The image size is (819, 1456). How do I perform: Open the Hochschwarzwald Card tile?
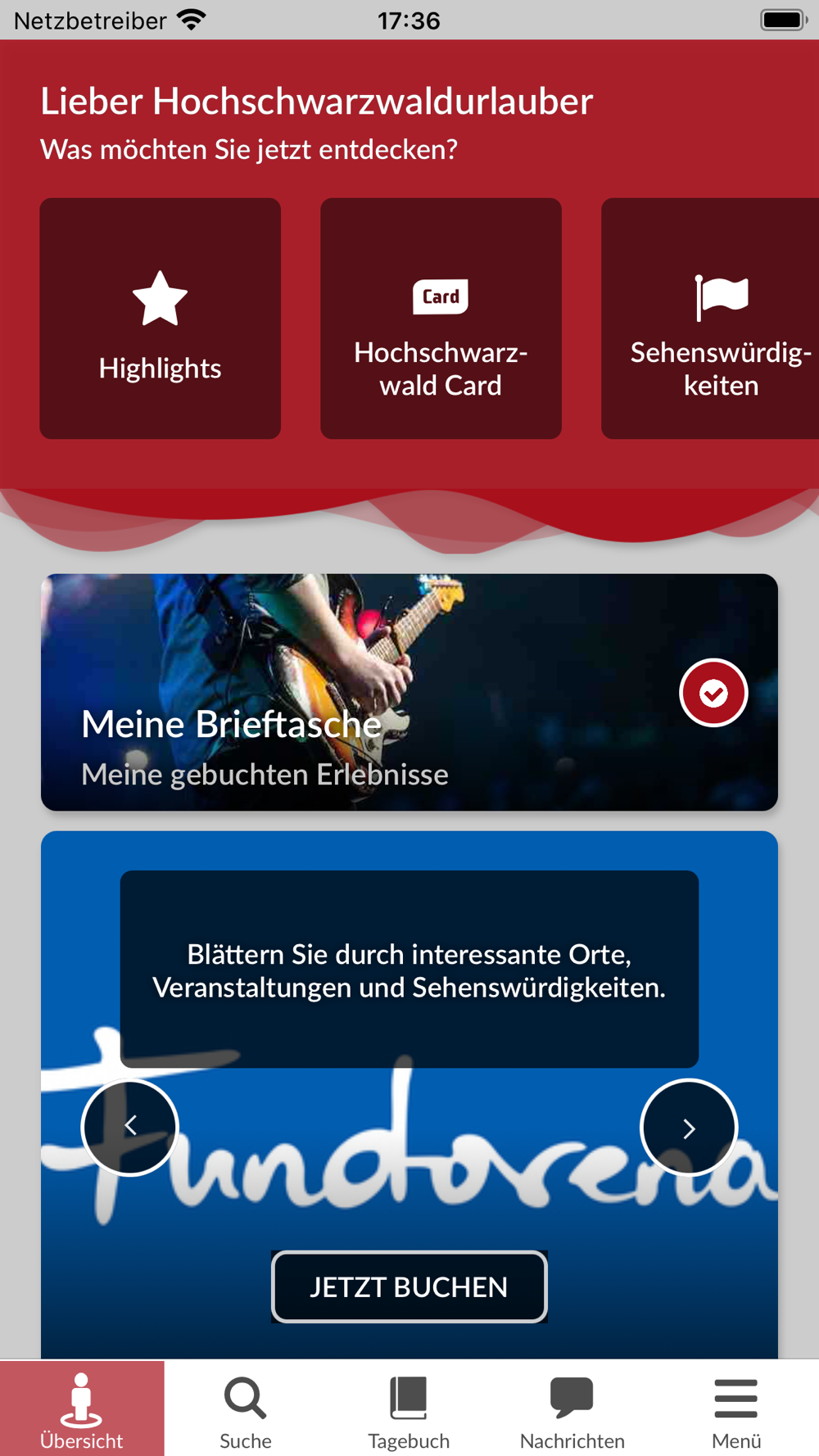tap(441, 318)
